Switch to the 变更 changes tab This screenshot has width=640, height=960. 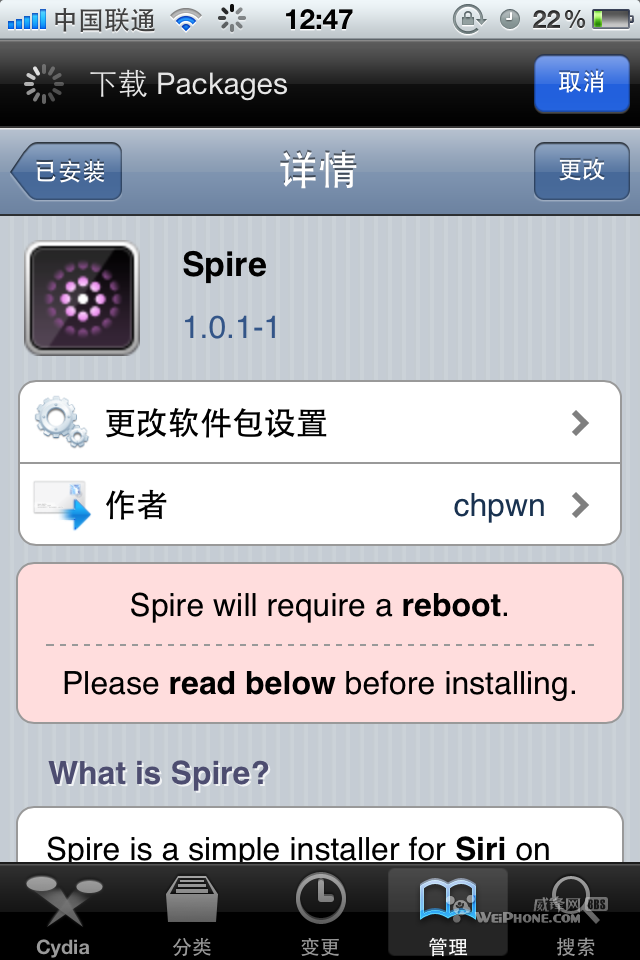tap(320, 914)
